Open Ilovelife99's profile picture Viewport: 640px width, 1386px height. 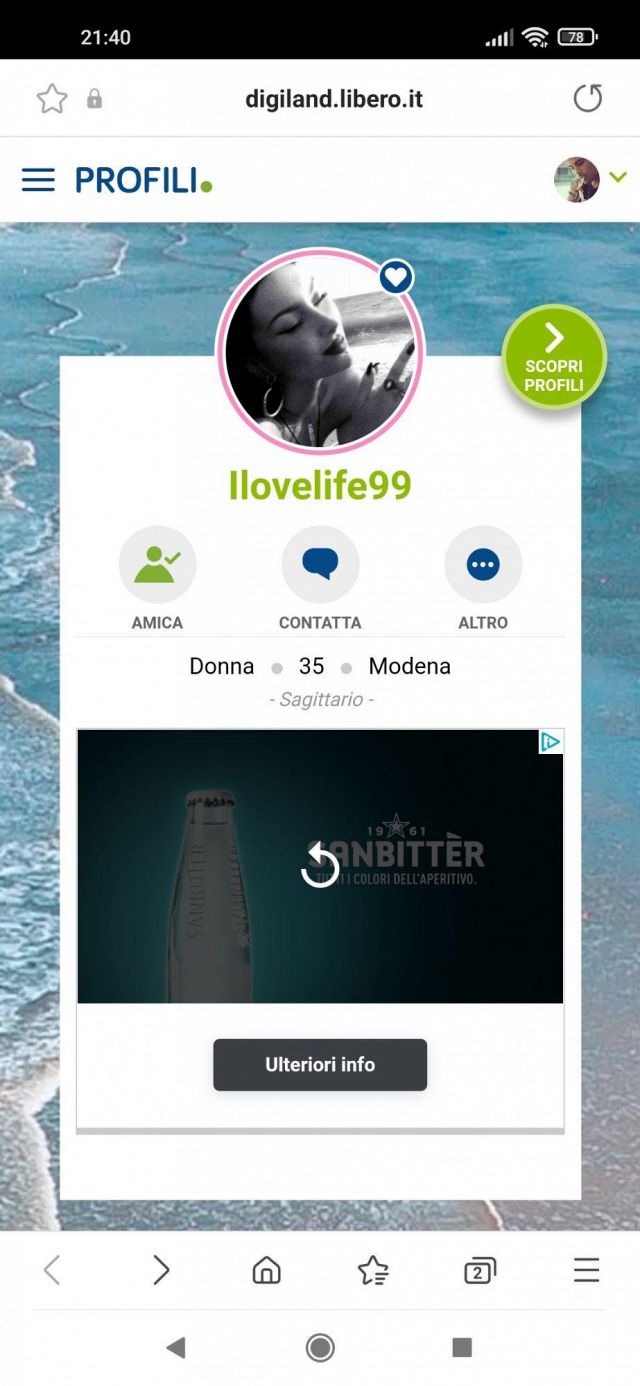(x=320, y=350)
